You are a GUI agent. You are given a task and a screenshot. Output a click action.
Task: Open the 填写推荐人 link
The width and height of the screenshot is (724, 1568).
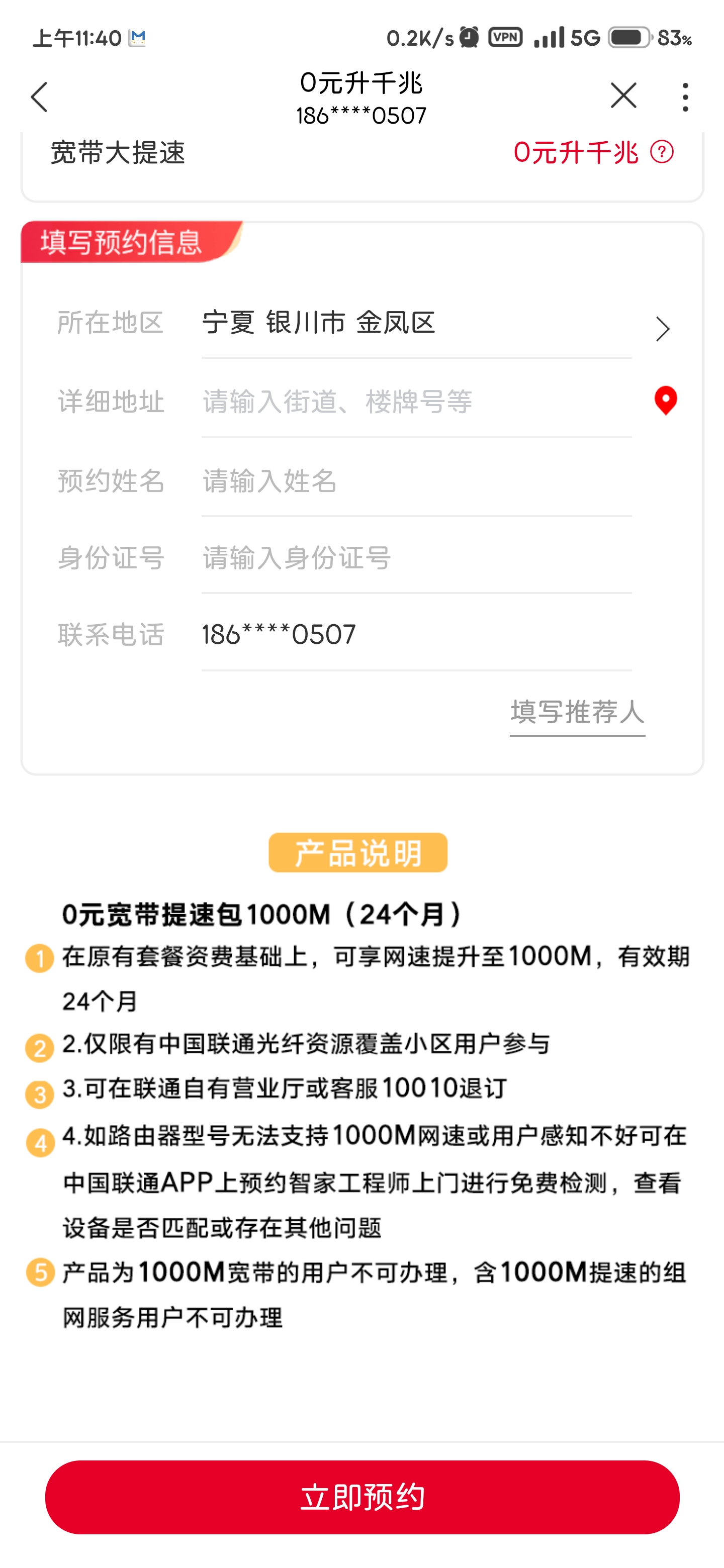point(577,713)
